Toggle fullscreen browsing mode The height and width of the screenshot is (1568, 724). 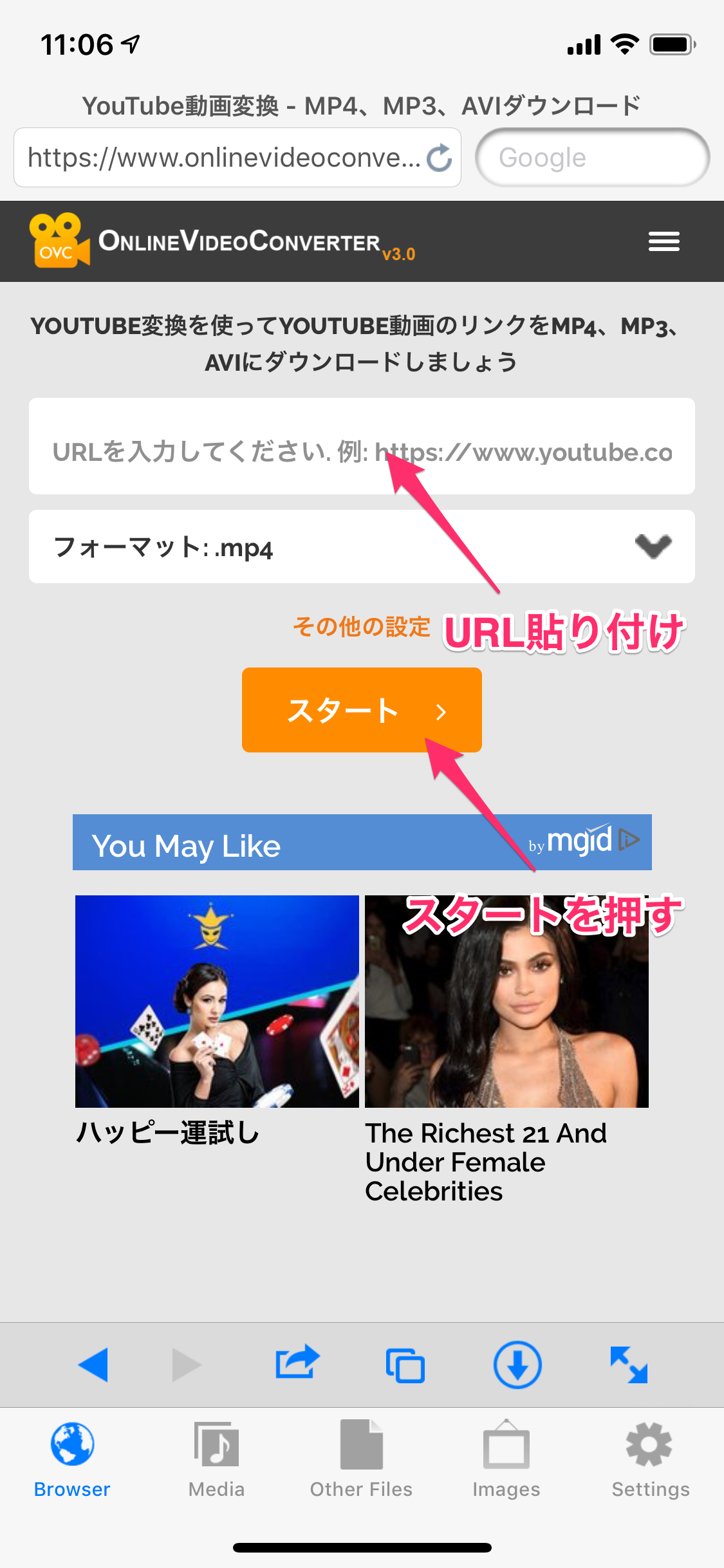[x=629, y=1365]
